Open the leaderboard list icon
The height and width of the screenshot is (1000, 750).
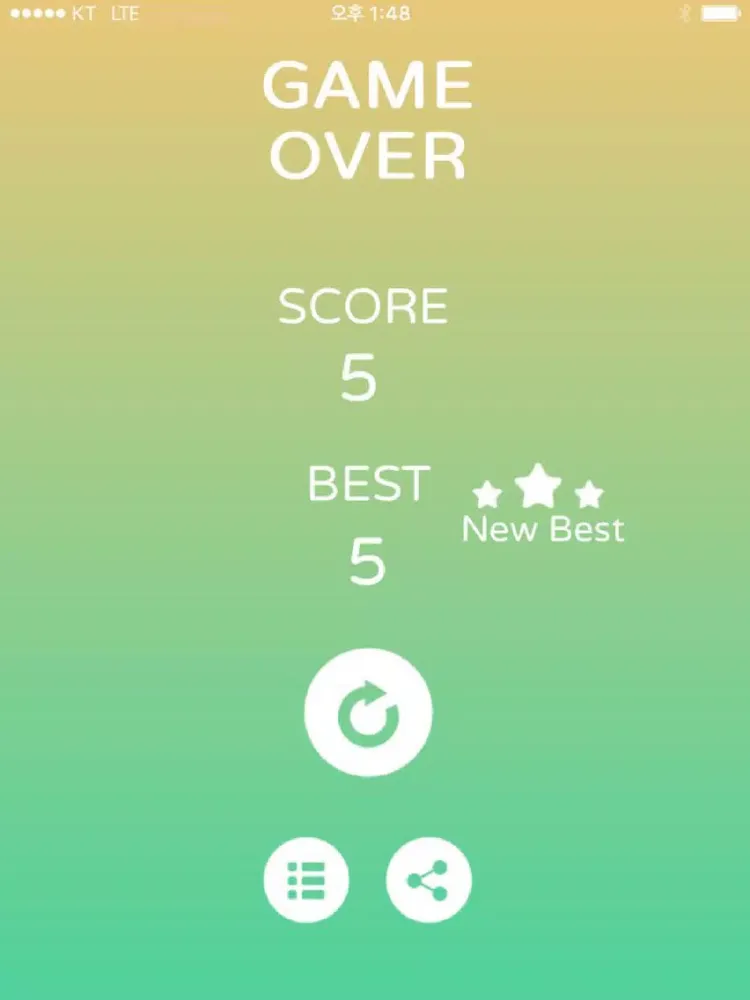(x=306, y=880)
